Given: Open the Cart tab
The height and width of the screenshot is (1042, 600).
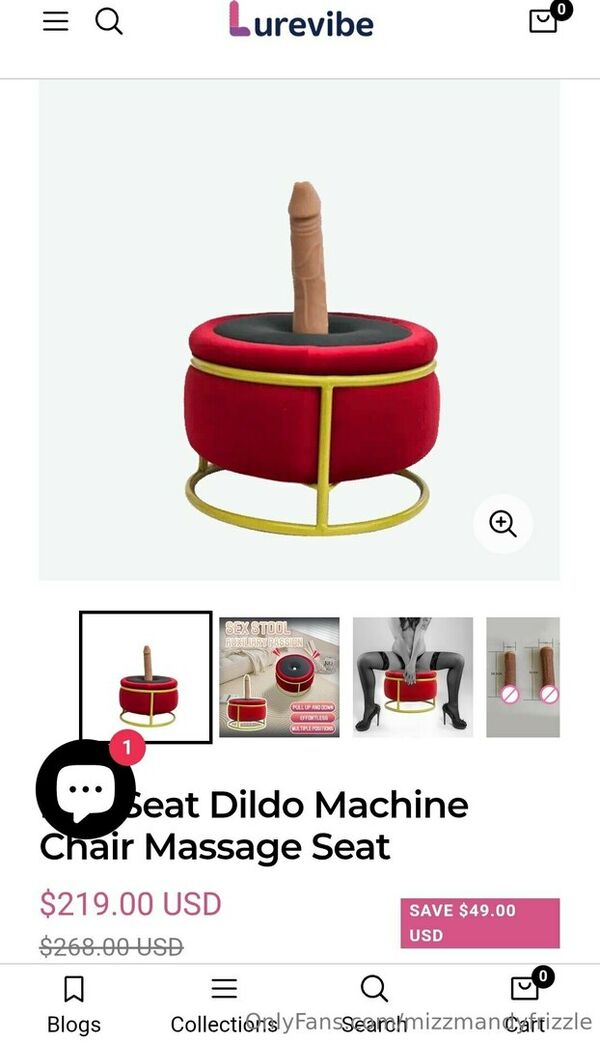Looking at the screenshot, I should point(524,1004).
